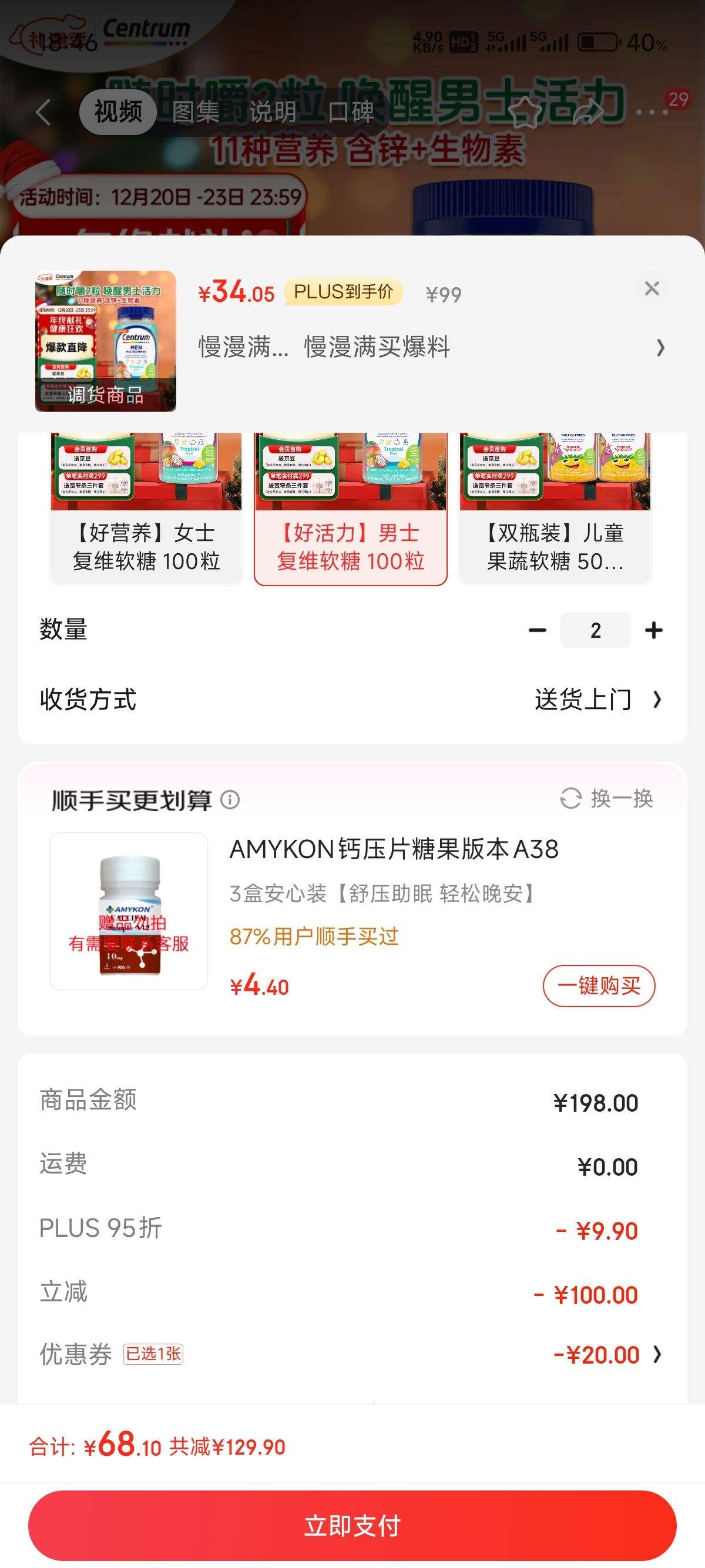Tap the quantity field showing 2
The width and height of the screenshot is (705, 1568).
[x=595, y=630]
